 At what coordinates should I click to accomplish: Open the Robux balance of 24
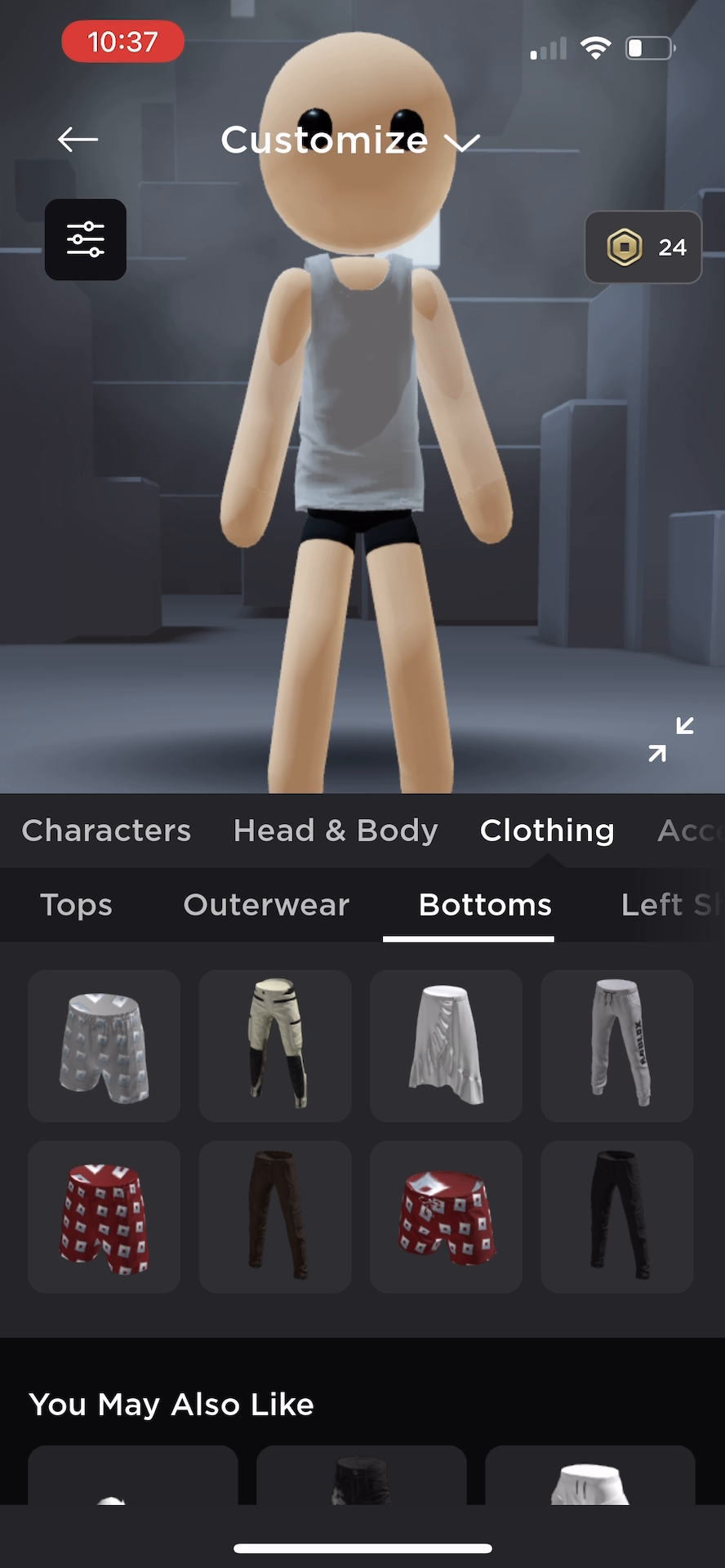point(643,247)
